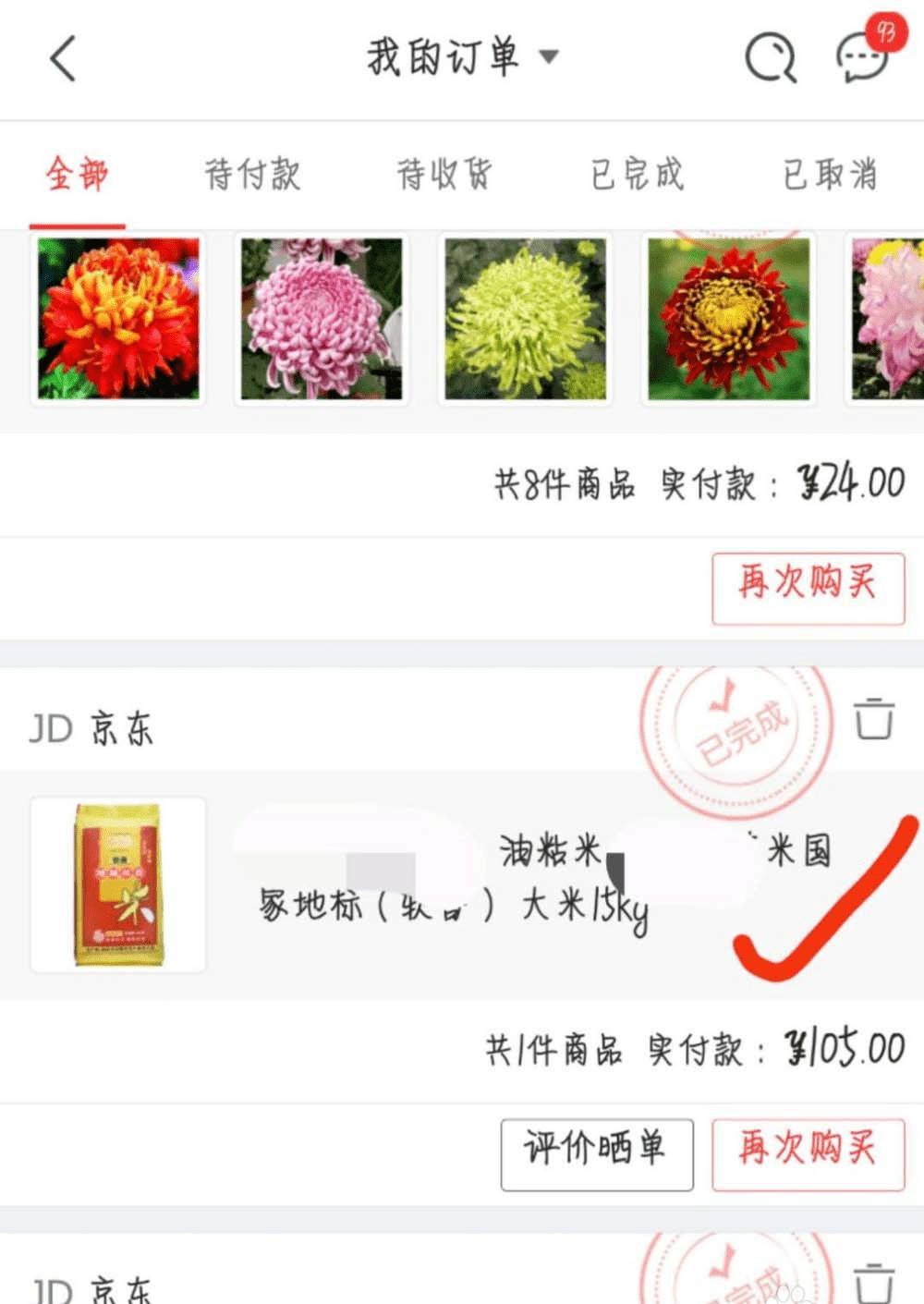
Task: Open the pink chrysanthemum product image
Action: (322, 319)
